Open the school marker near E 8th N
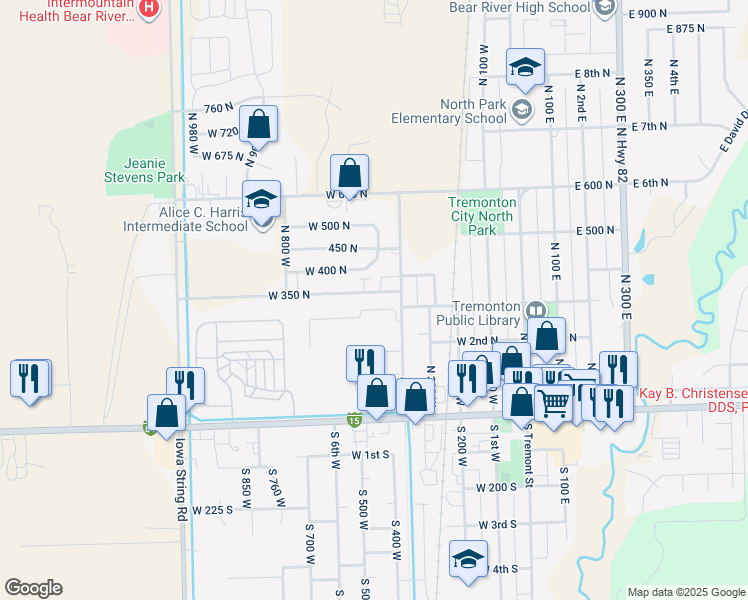Viewport: 748px width, 600px height. point(525,69)
